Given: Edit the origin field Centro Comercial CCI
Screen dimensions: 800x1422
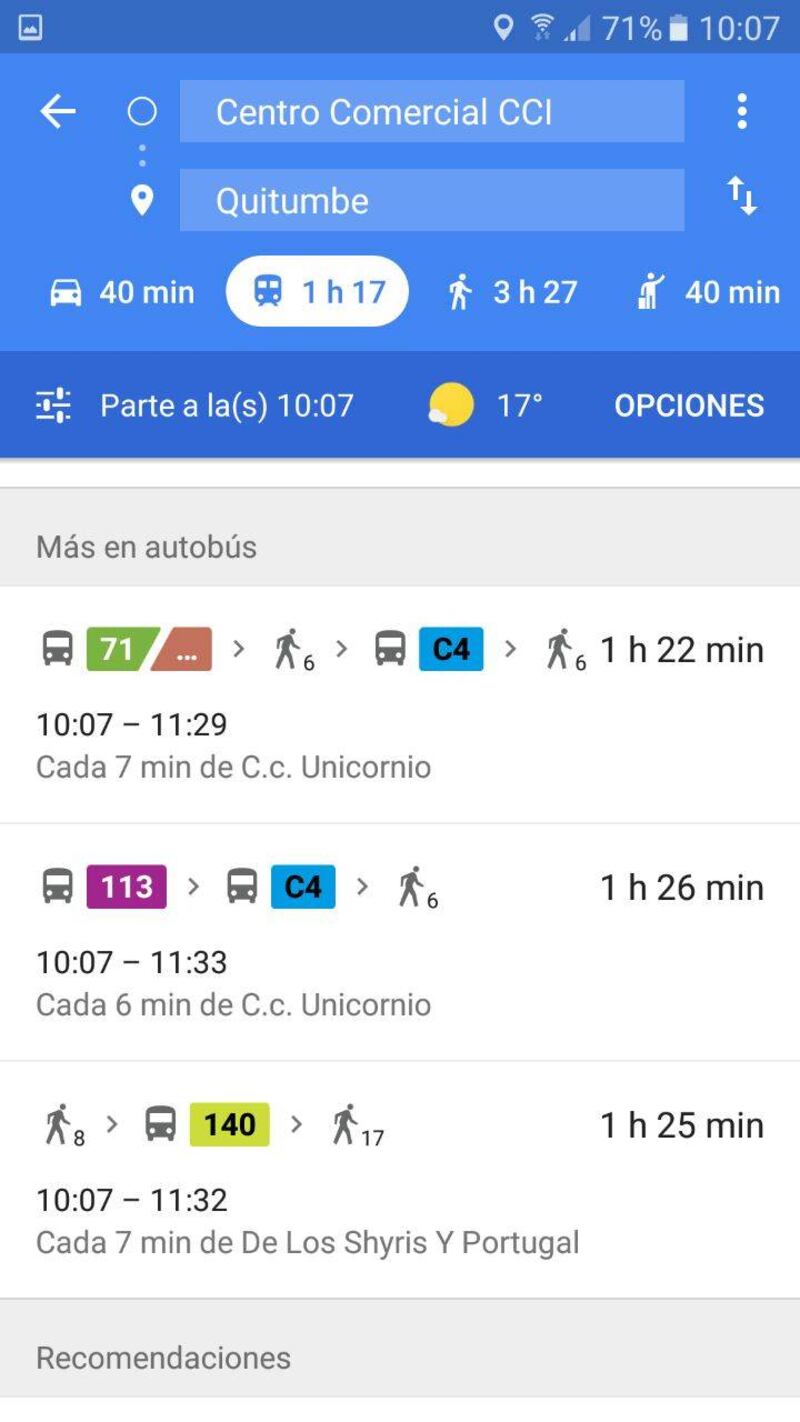Looking at the screenshot, I should [432, 111].
